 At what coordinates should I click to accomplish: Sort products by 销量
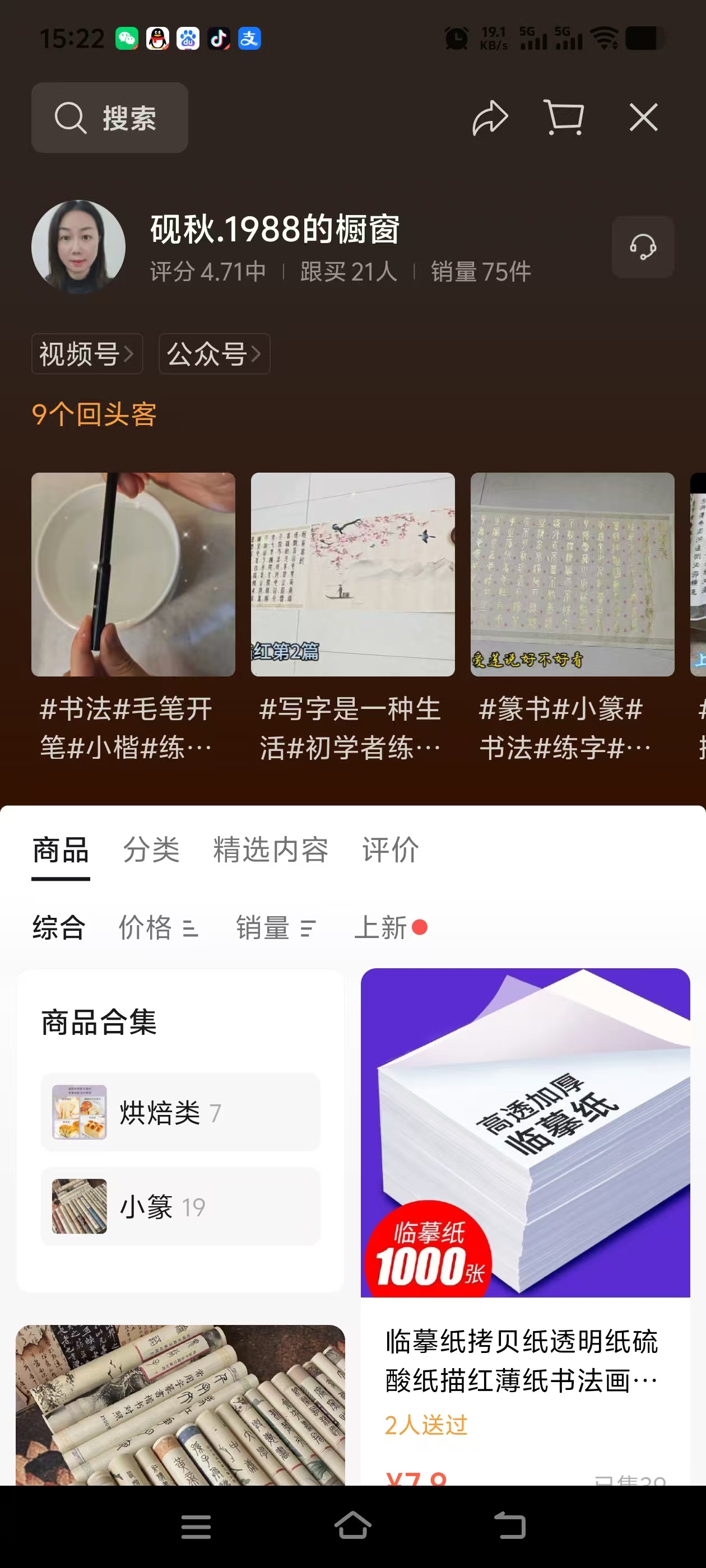pyautogui.click(x=275, y=928)
